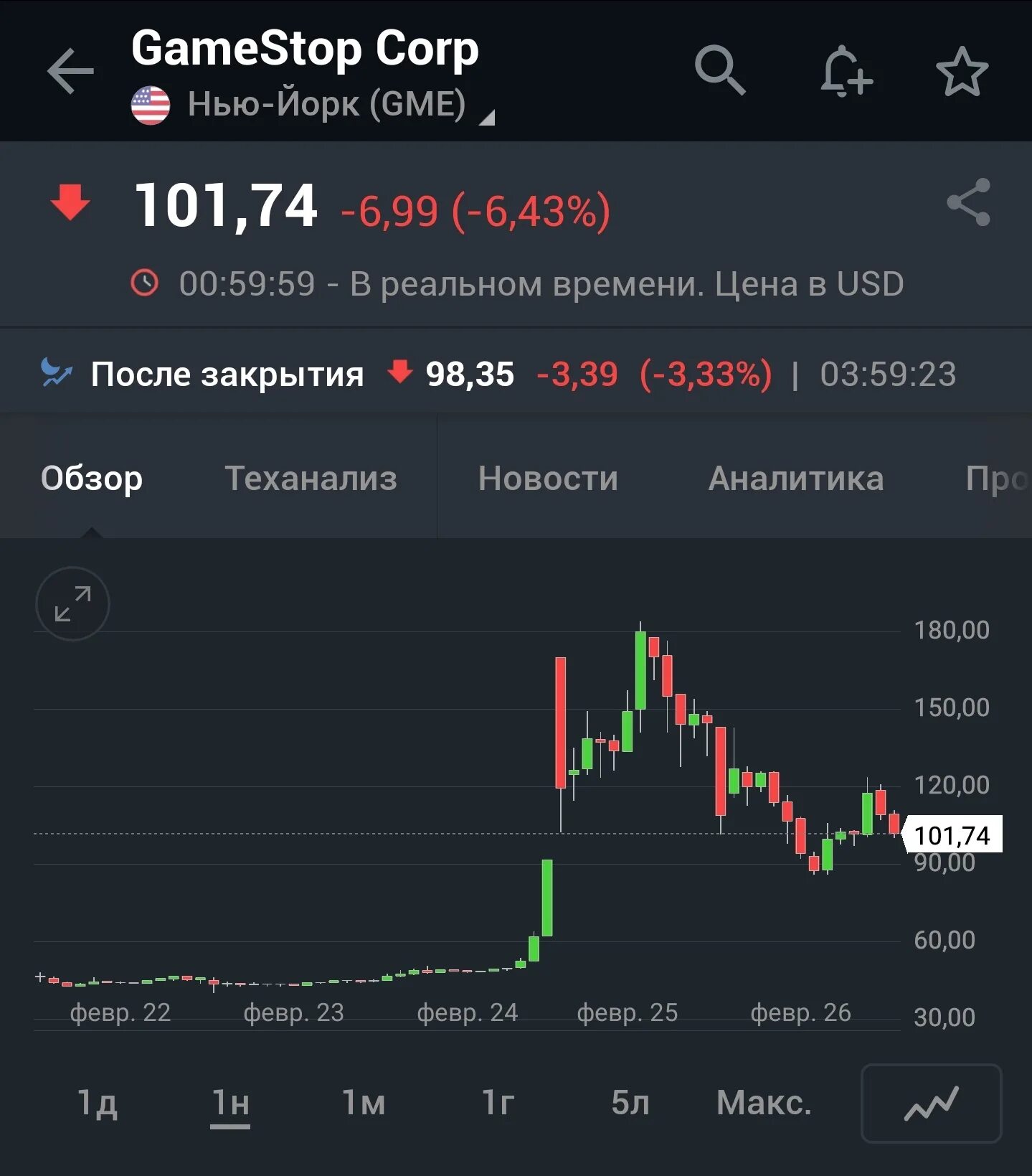Screen dimensions: 1032x1176
Task: Navigate back using the arrow icon
Action: [x=70, y=72]
